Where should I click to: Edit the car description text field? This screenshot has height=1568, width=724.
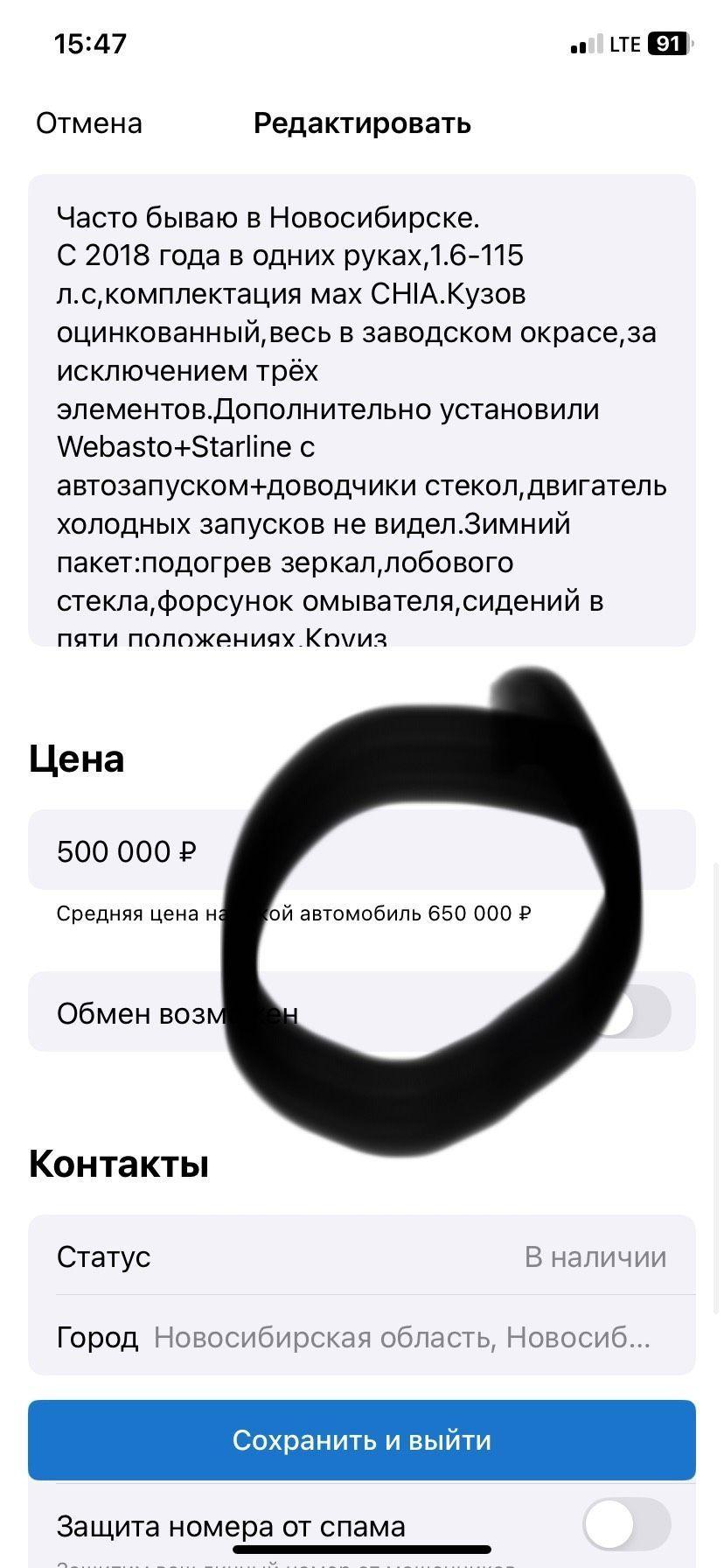coord(362,410)
